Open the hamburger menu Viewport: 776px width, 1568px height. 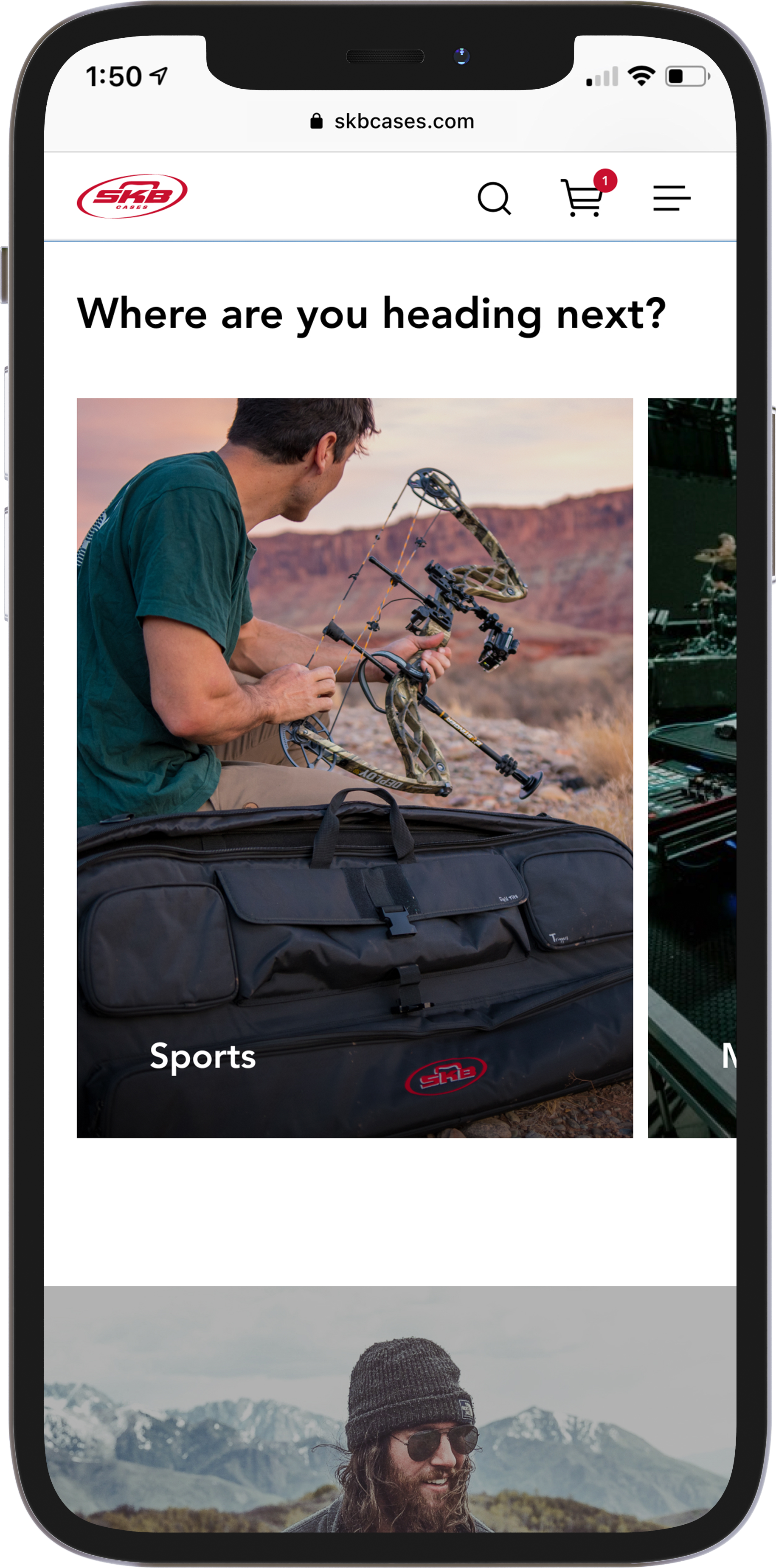tap(671, 198)
